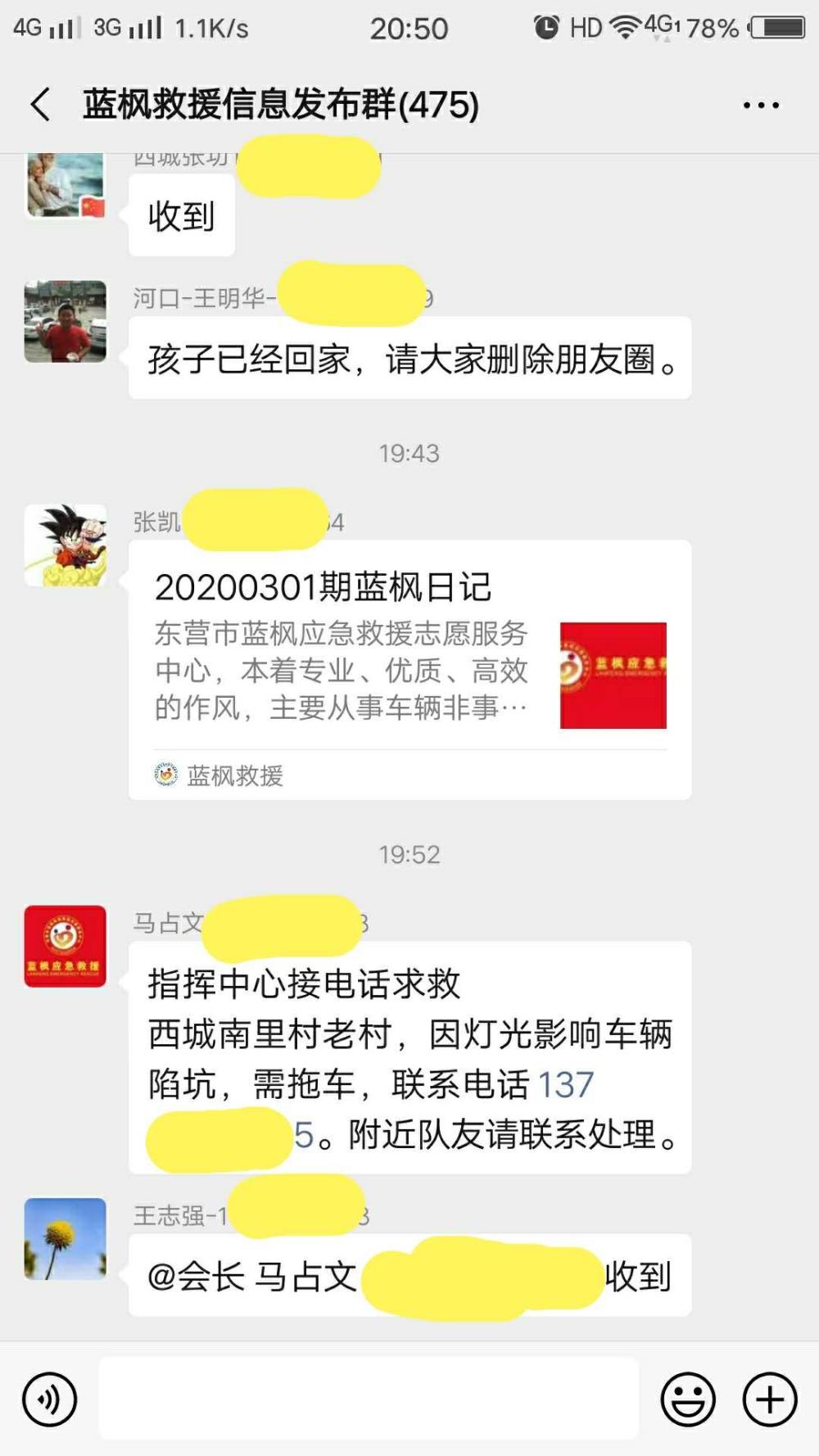
Task: Open the emoji picker
Action: (688, 1399)
